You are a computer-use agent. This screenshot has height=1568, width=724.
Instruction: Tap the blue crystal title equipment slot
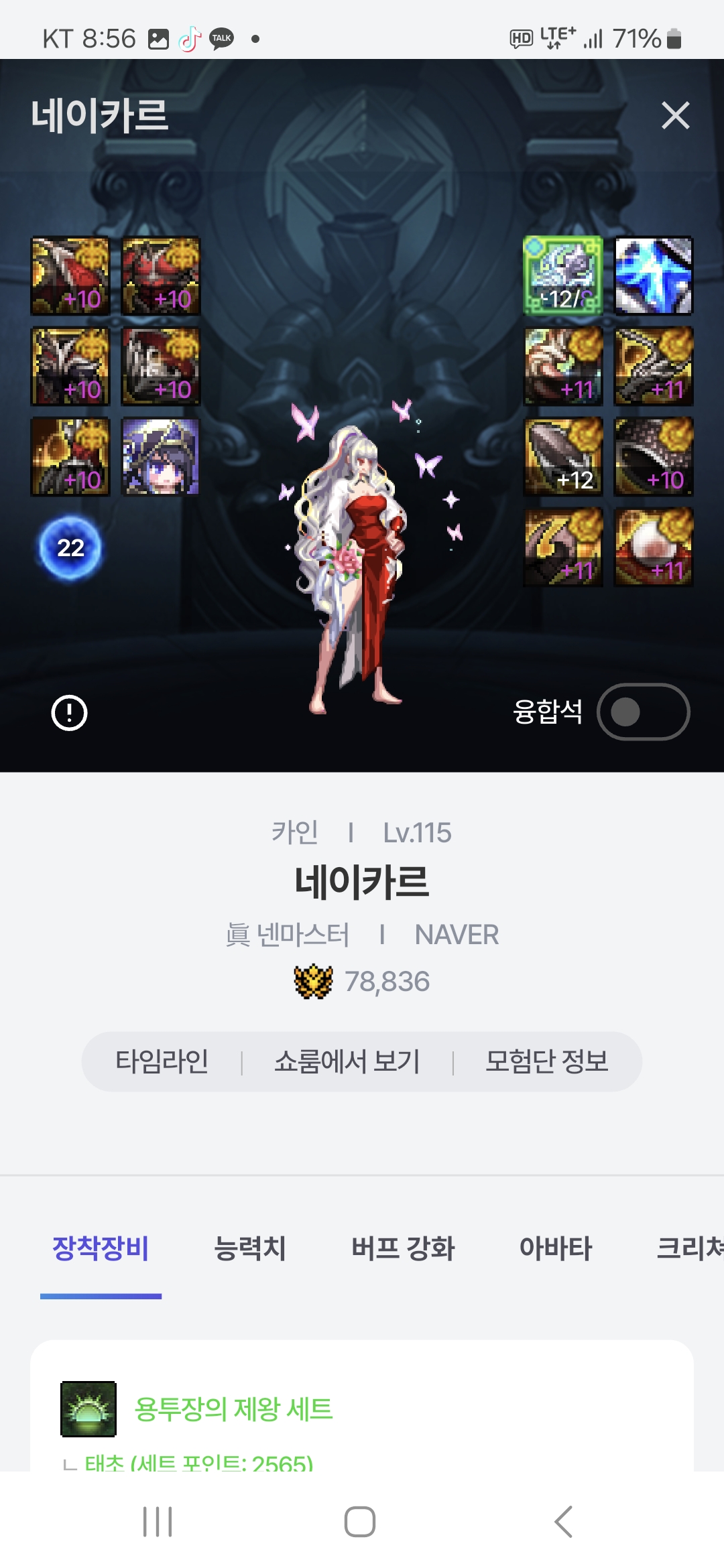[x=654, y=275]
